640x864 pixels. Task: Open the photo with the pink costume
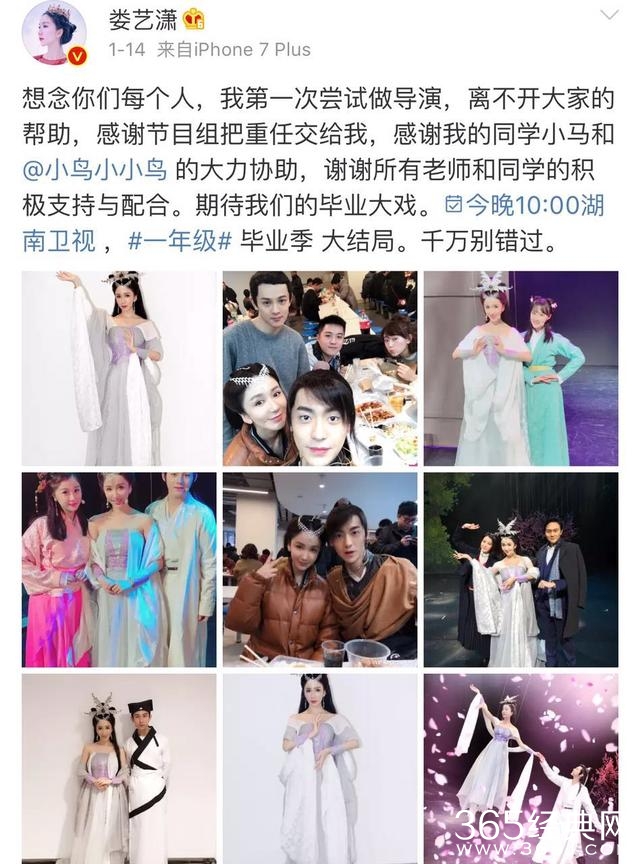[120, 569]
